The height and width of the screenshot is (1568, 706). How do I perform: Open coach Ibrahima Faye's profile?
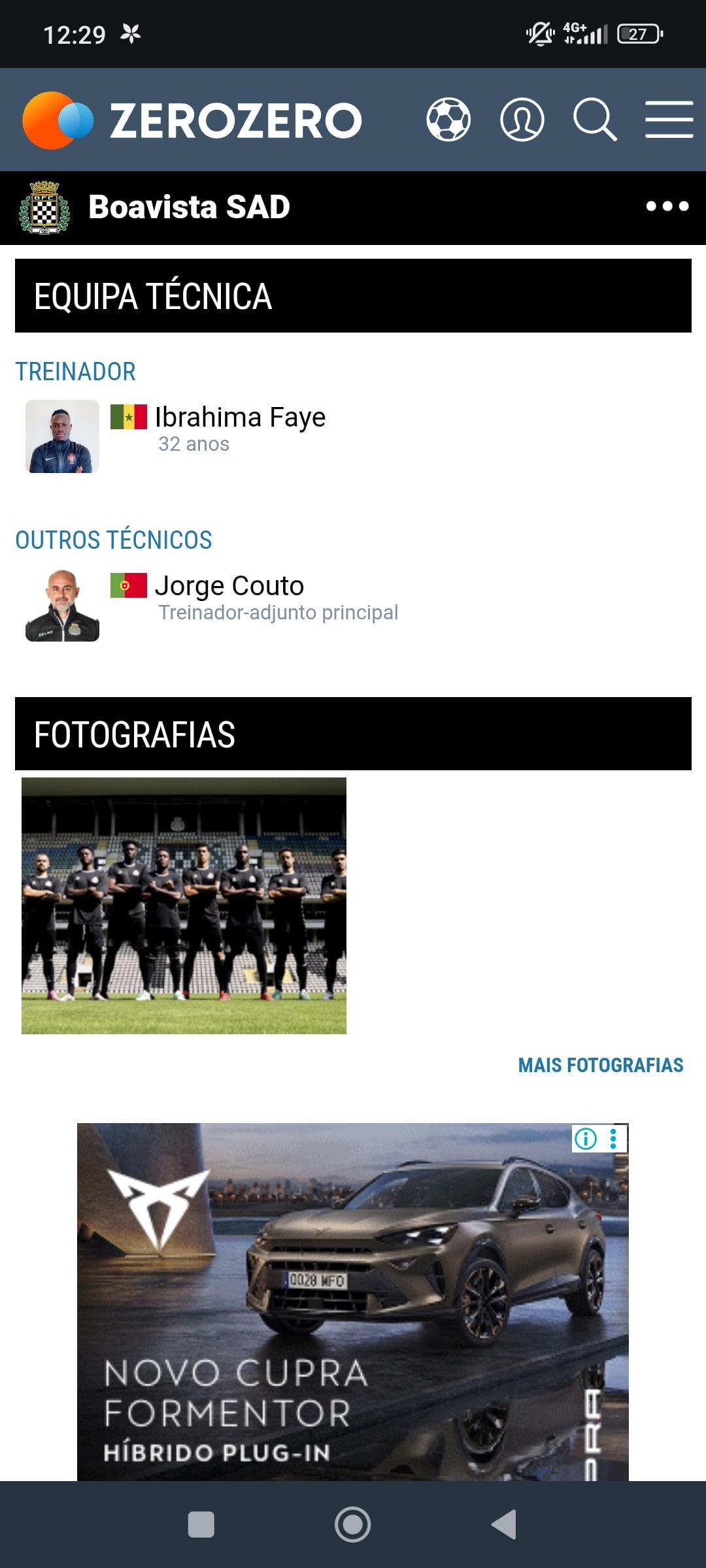(x=240, y=417)
